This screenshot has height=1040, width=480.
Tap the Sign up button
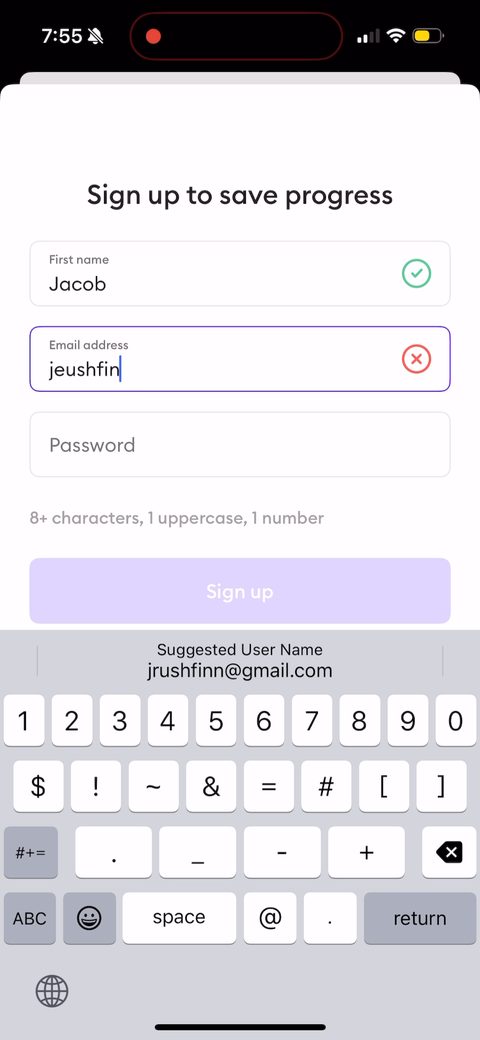pyautogui.click(x=240, y=591)
